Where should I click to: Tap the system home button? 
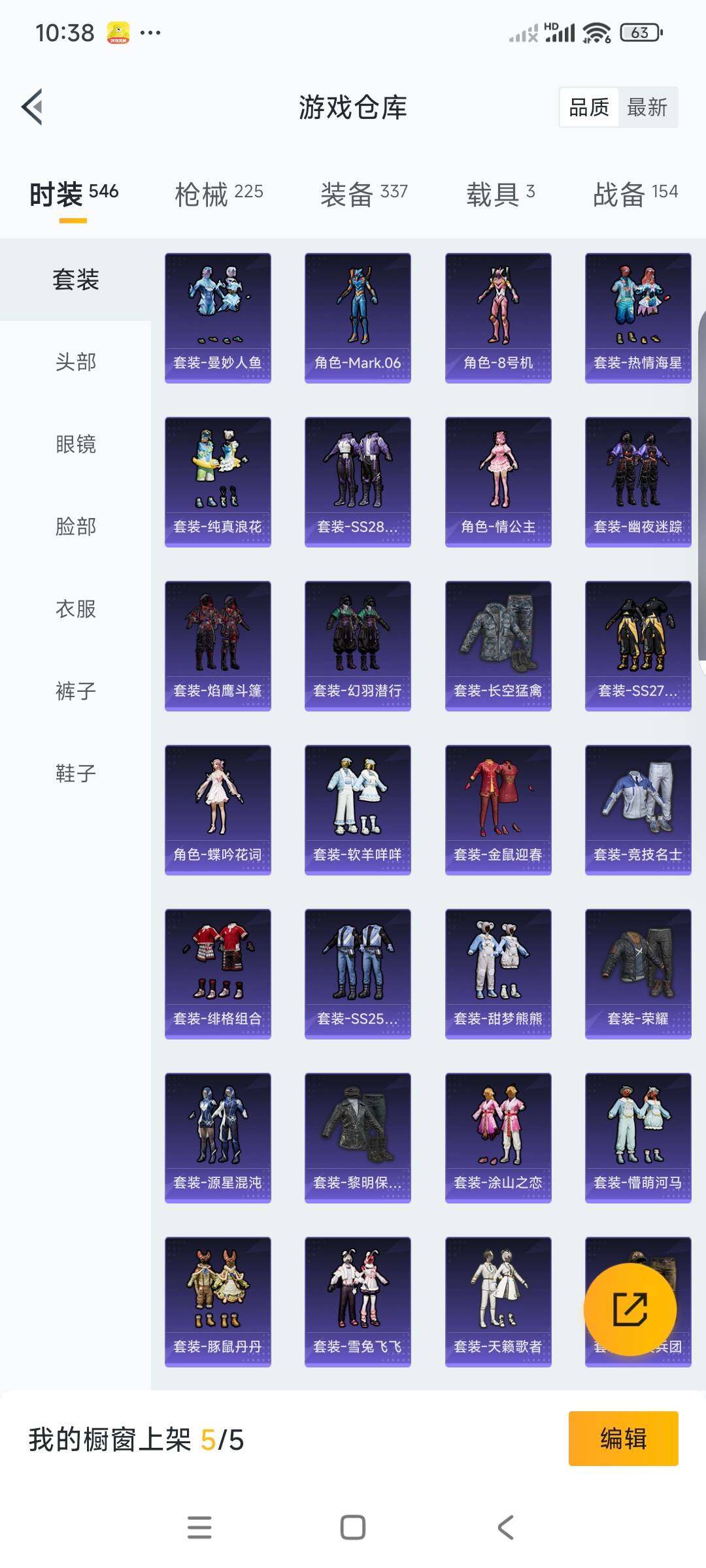click(353, 1527)
